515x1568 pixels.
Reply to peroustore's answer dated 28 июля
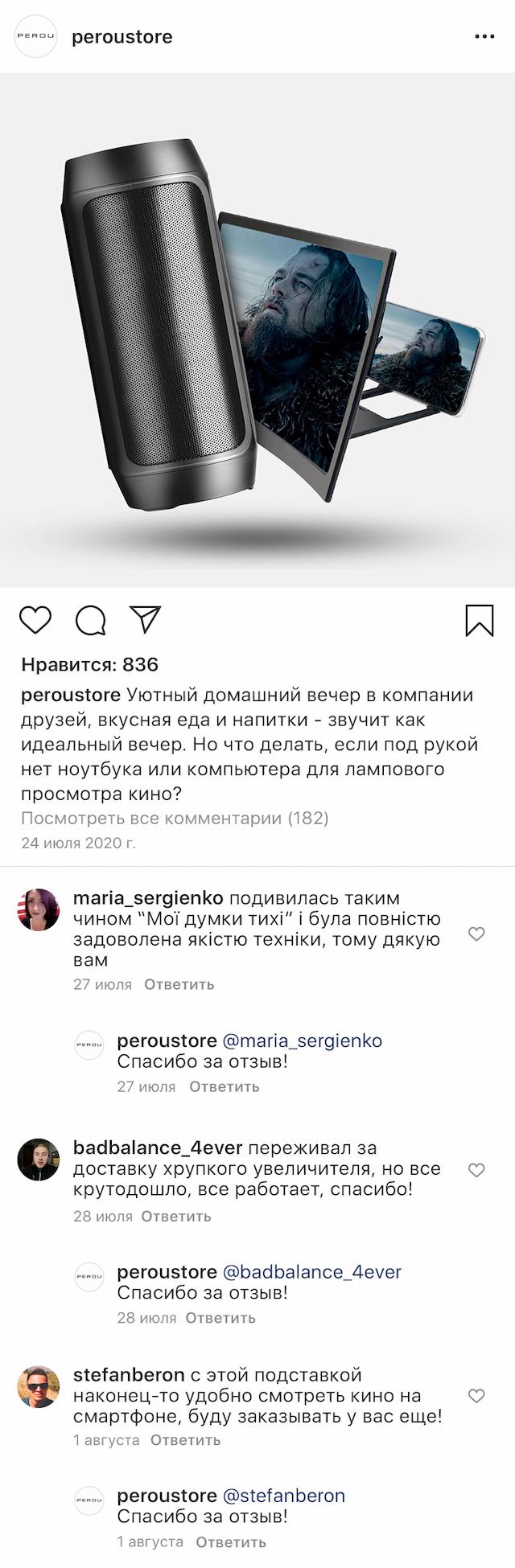(x=220, y=1318)
